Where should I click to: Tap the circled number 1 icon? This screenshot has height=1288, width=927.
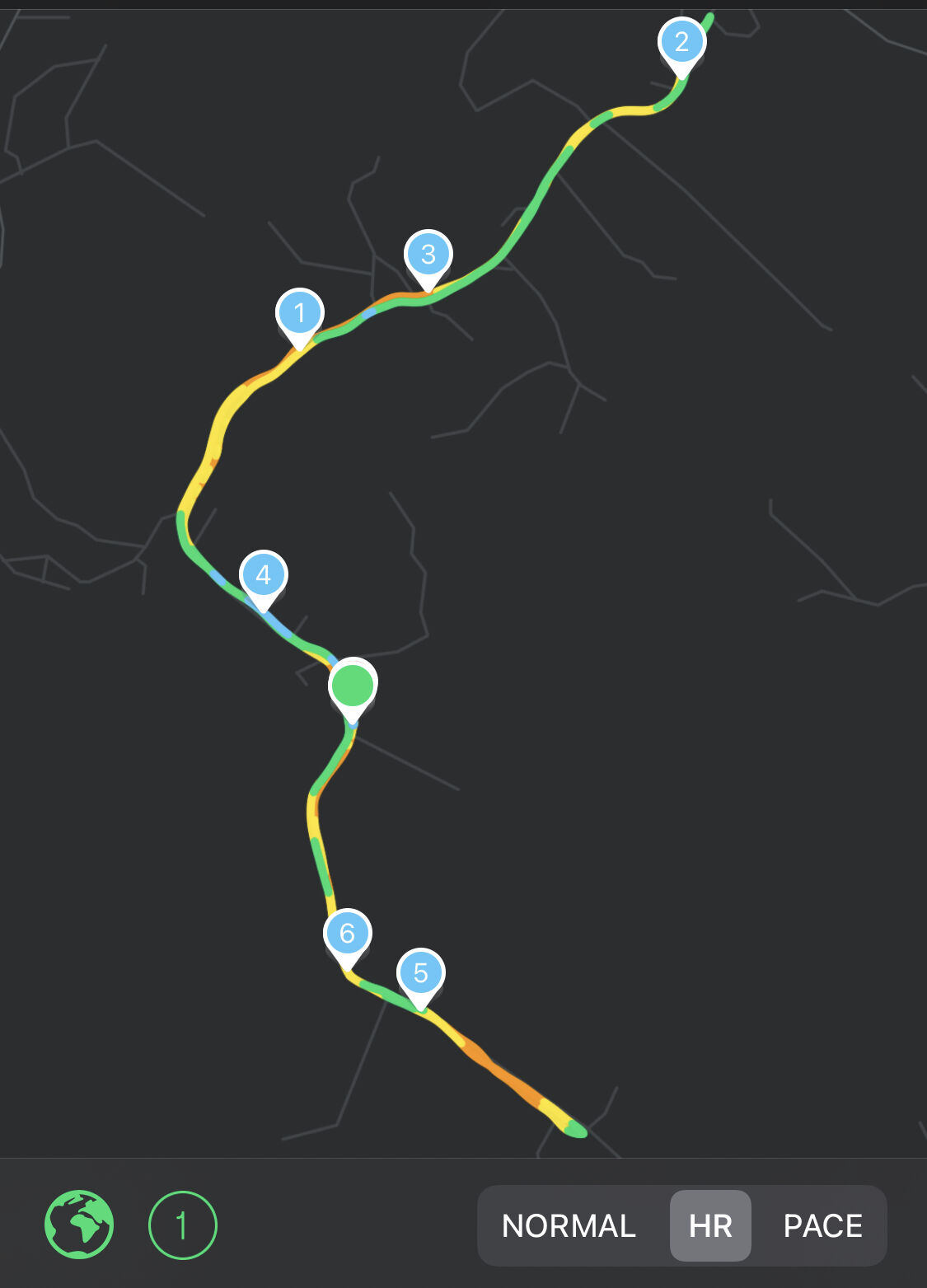point(182,1225)
